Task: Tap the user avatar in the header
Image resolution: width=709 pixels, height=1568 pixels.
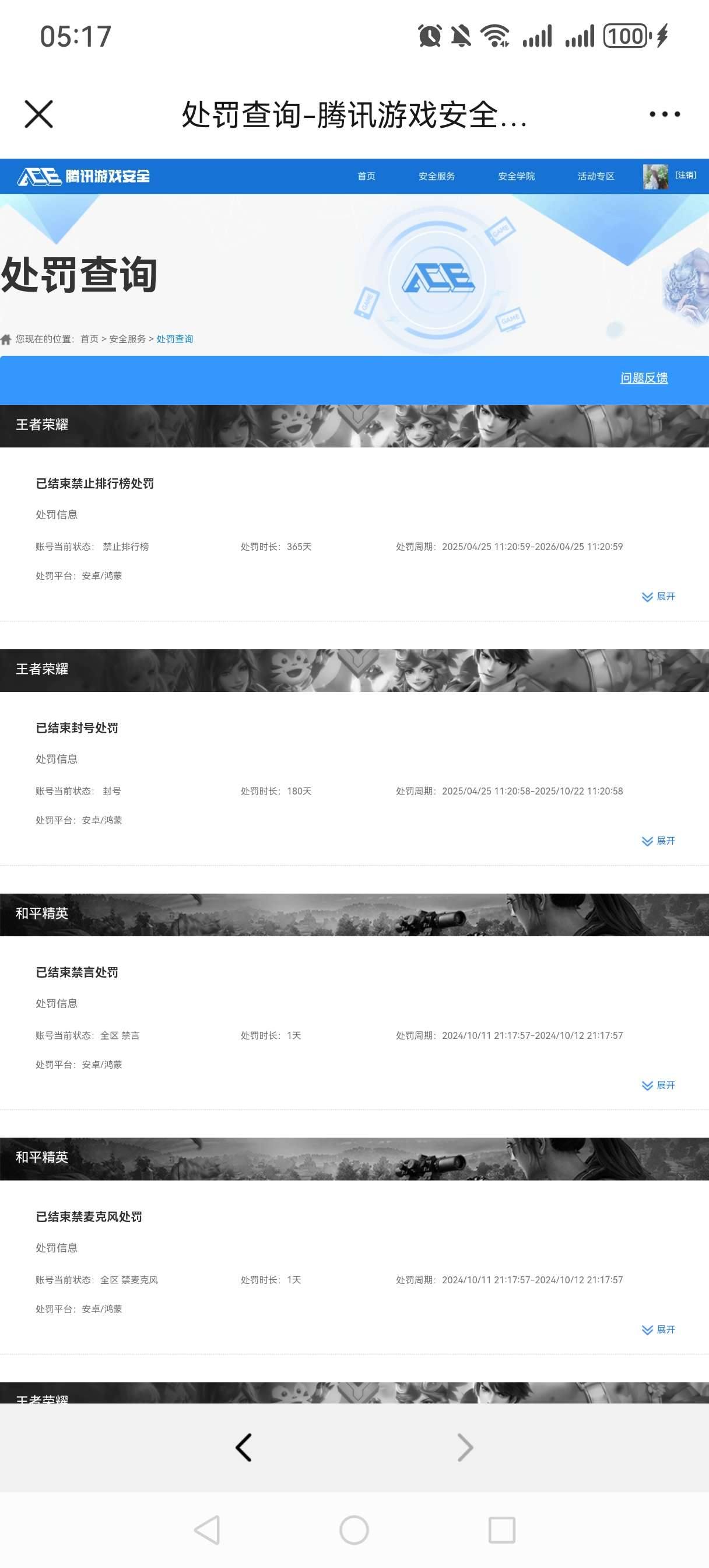Action: tap(655, 177)
